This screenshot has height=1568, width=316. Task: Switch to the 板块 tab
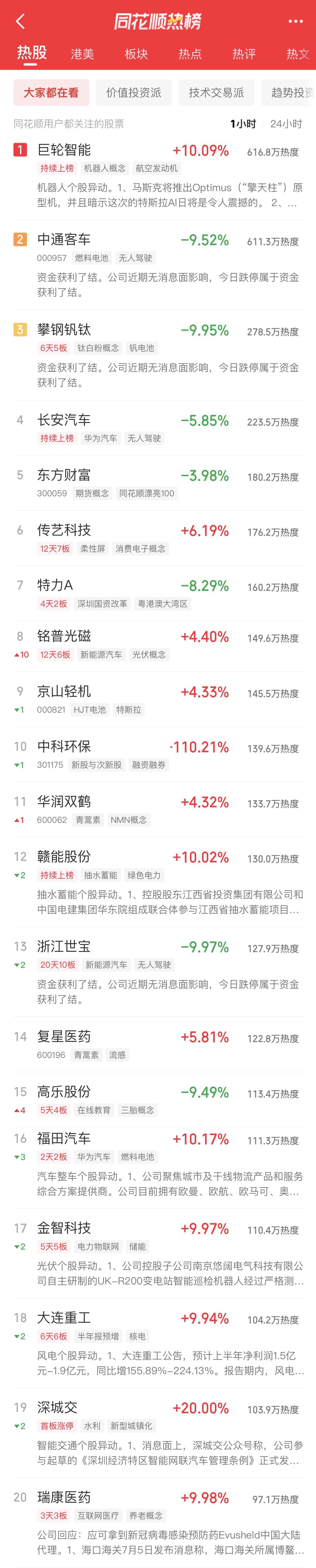tap(136, 54)
